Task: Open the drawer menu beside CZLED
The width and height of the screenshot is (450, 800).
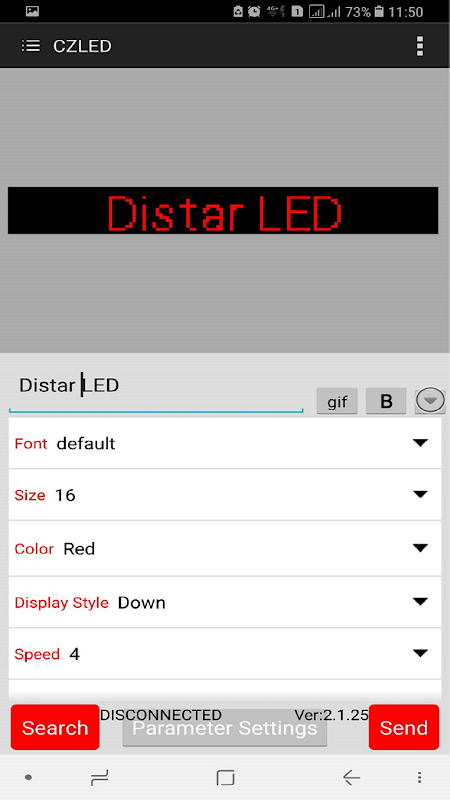Action: [31, 46]
